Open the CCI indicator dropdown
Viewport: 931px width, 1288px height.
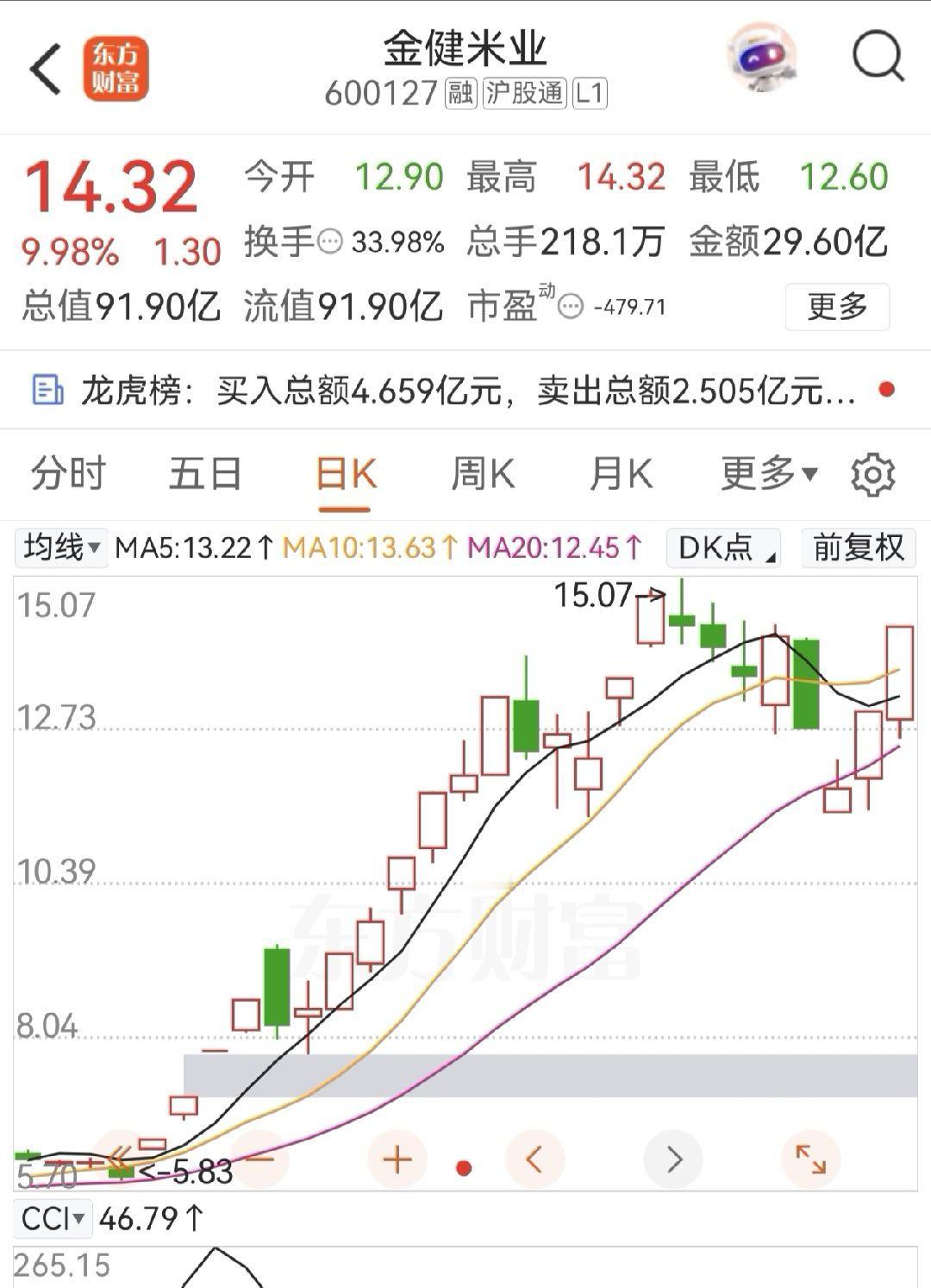(53, 1219)
